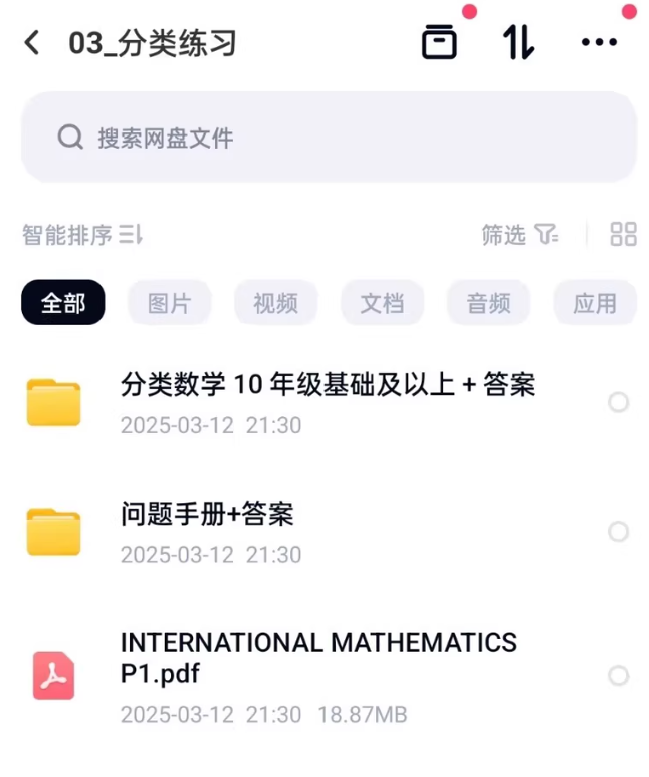Viewport: 649px width, 777px height.
Task: Tick the checkbox for INTERNATIONAL MATHEMATICS P1.pdf
Action: pos(618,676)
